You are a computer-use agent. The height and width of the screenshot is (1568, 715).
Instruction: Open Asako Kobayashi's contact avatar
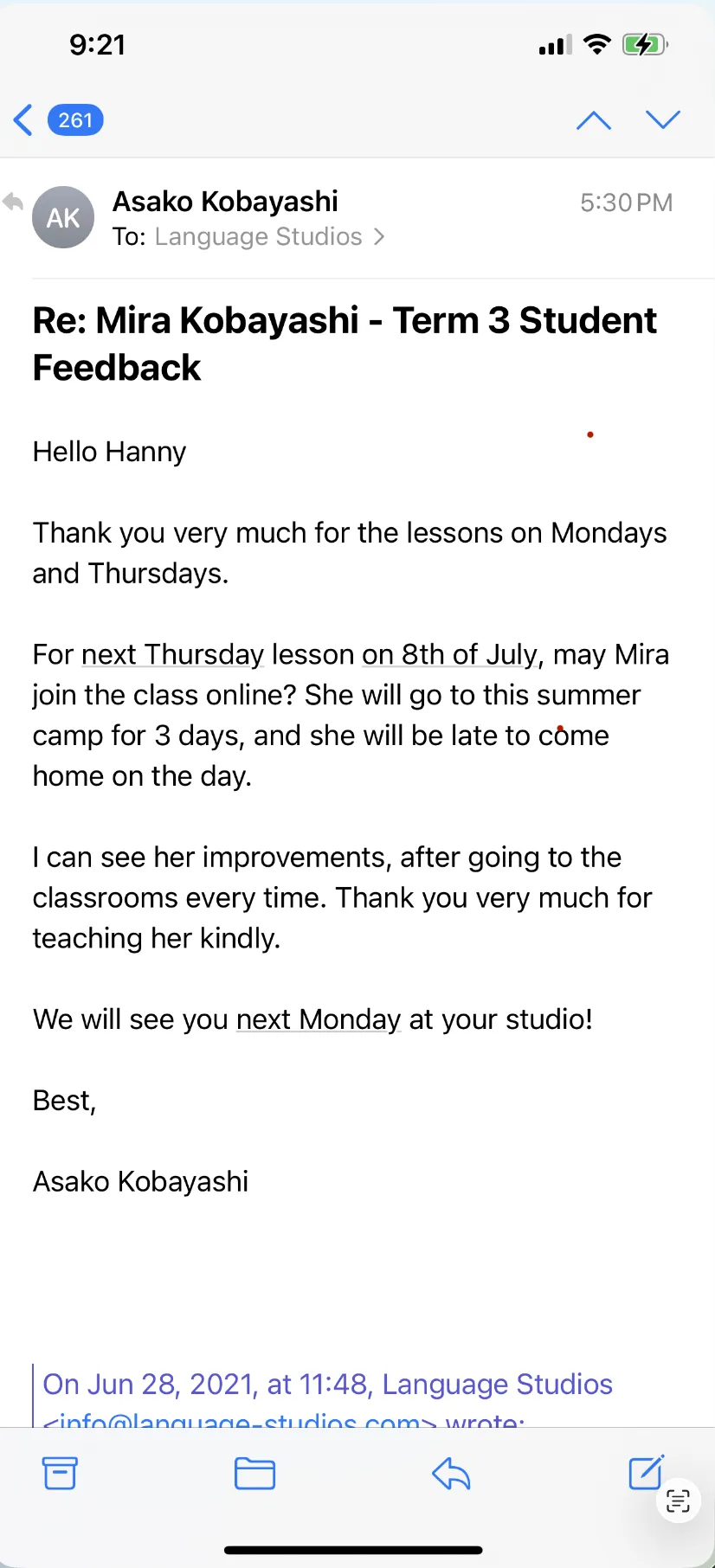click(63, 217)
